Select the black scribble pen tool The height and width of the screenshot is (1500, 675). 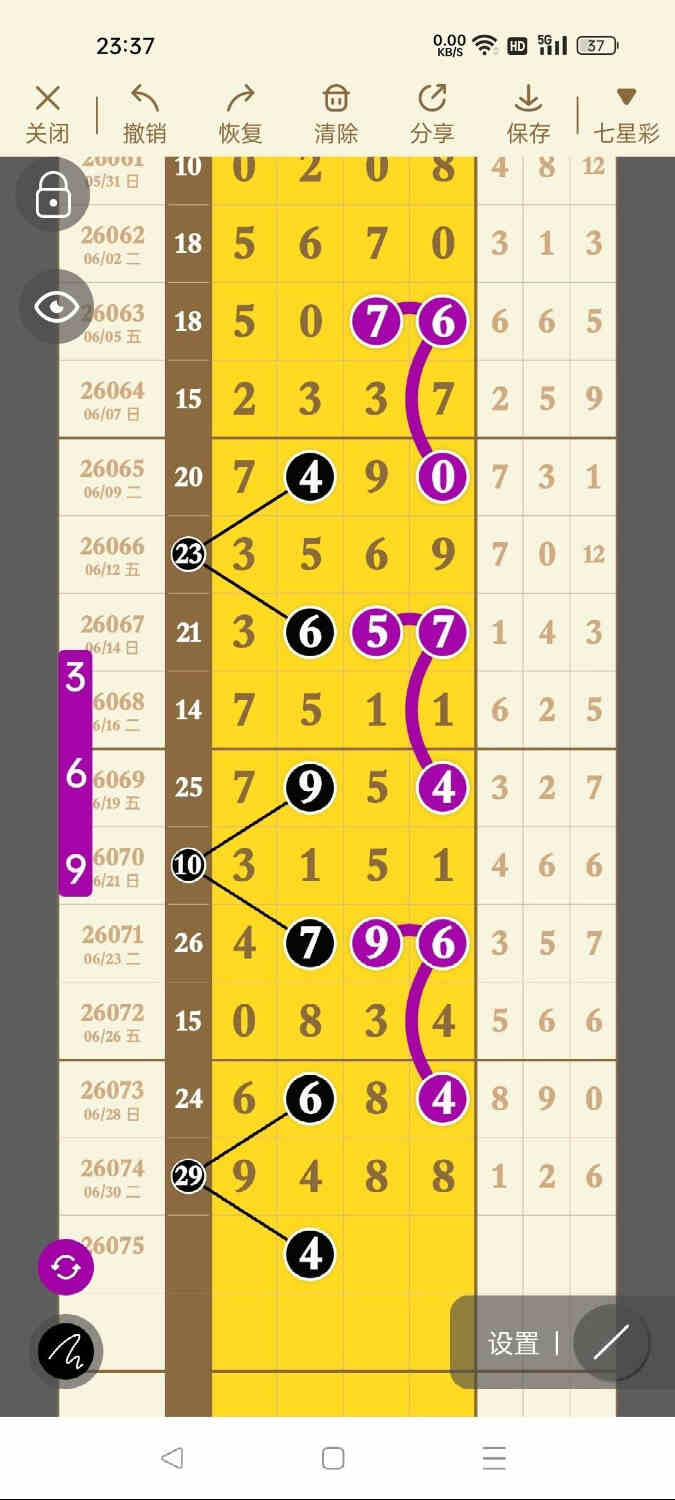click(x=66, y=1352)
